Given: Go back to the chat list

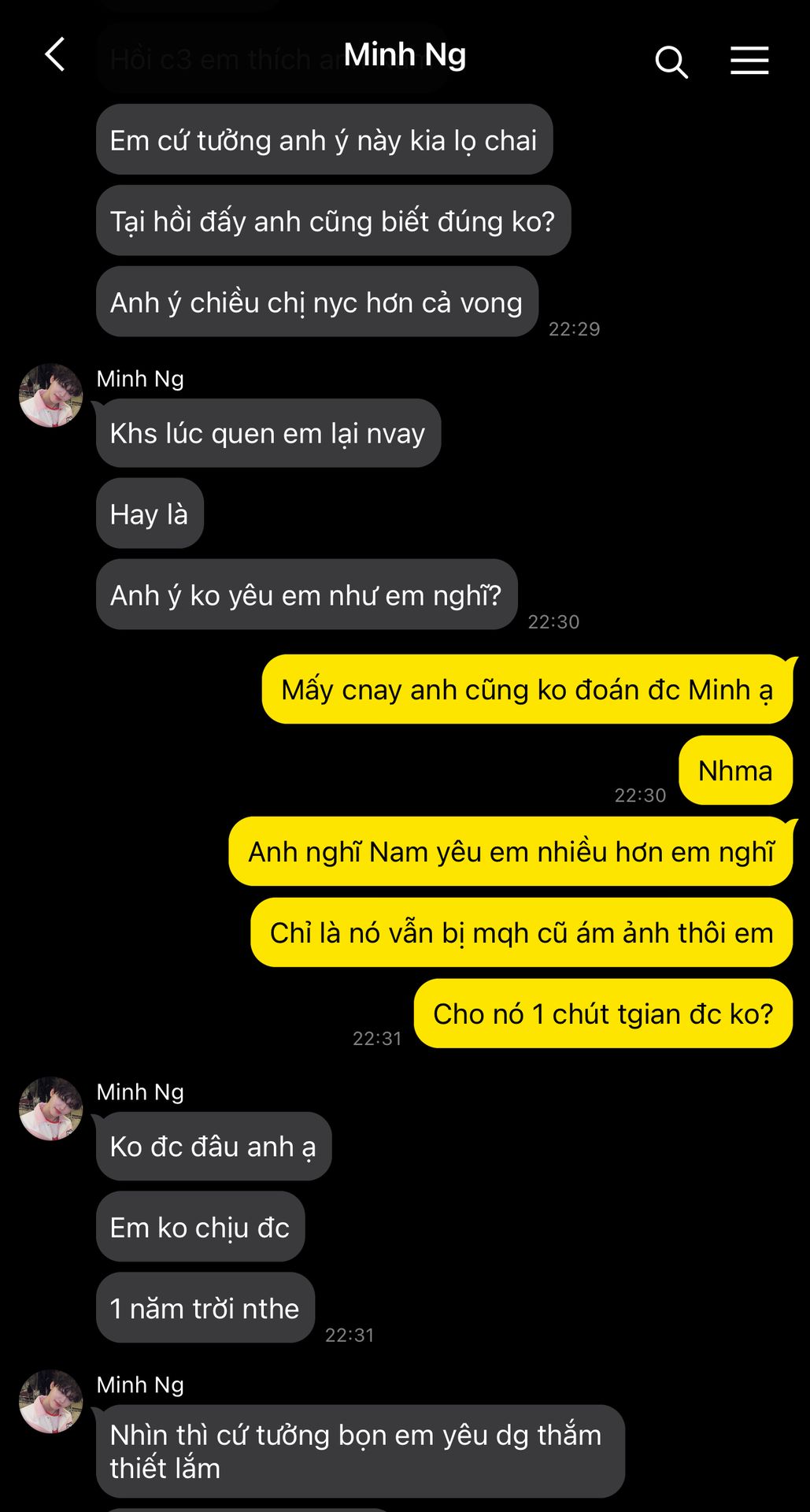Looking at the screenshot, I should click(x=55, y=55).
